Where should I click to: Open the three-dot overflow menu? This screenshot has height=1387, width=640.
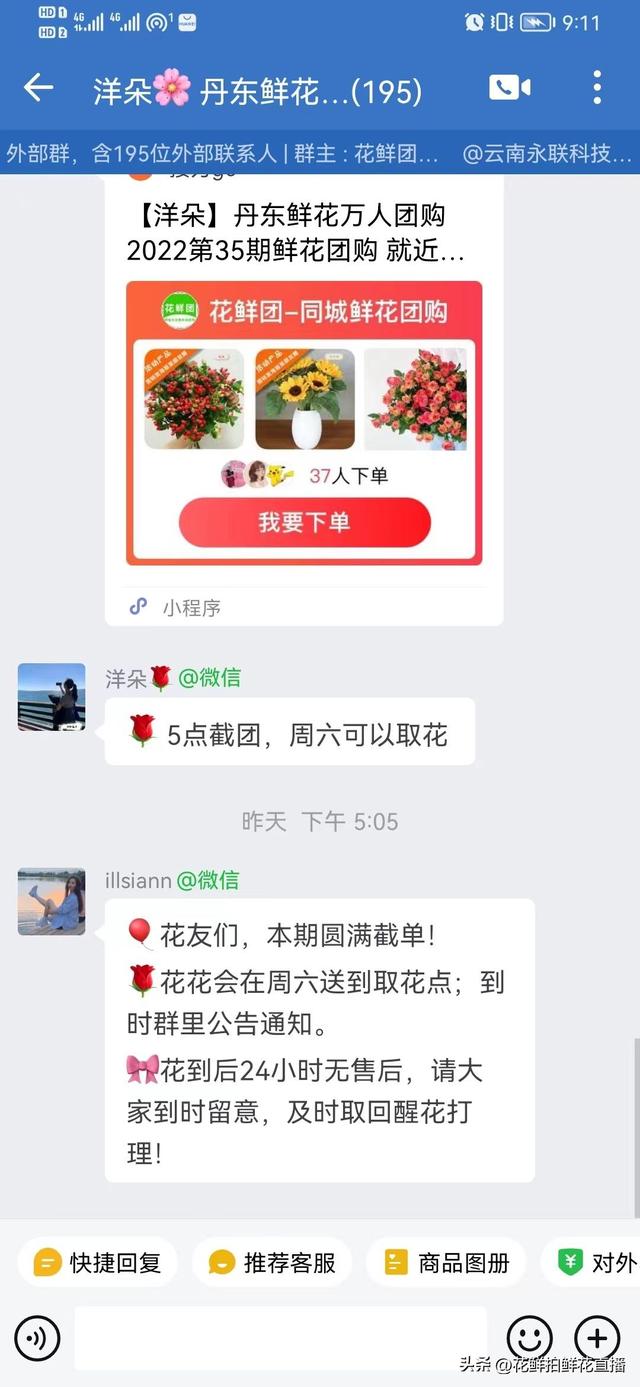tap(597, 89)
